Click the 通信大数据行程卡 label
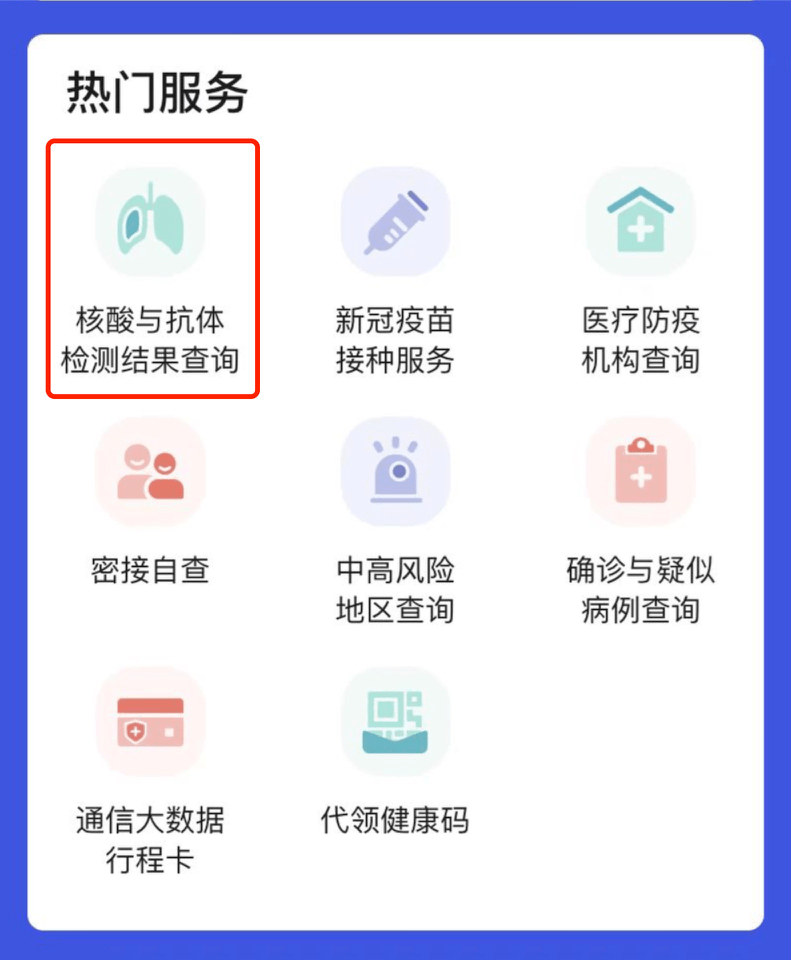Screen dimensions: 791x960 click(x=150, y=840)
